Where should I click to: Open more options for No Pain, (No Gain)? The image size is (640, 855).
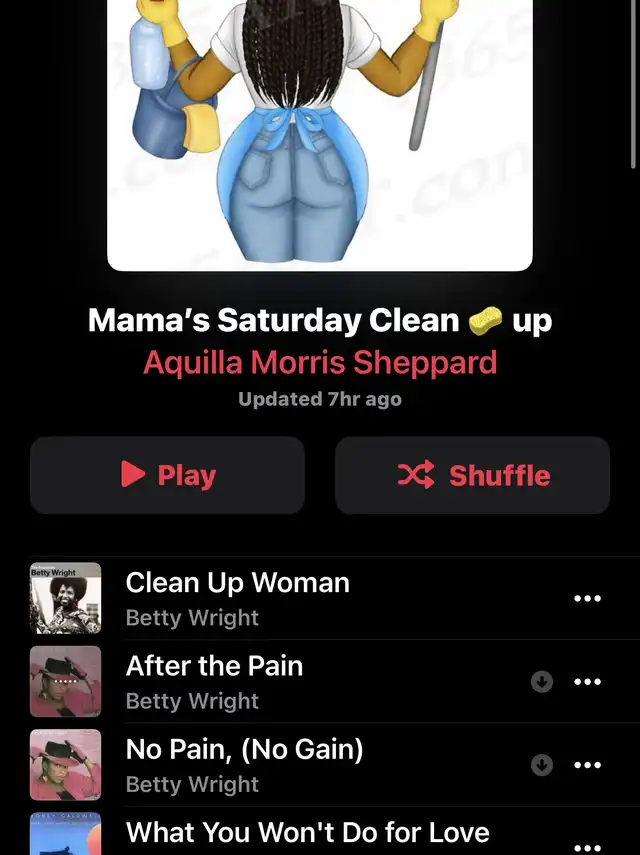pos(587,765)
